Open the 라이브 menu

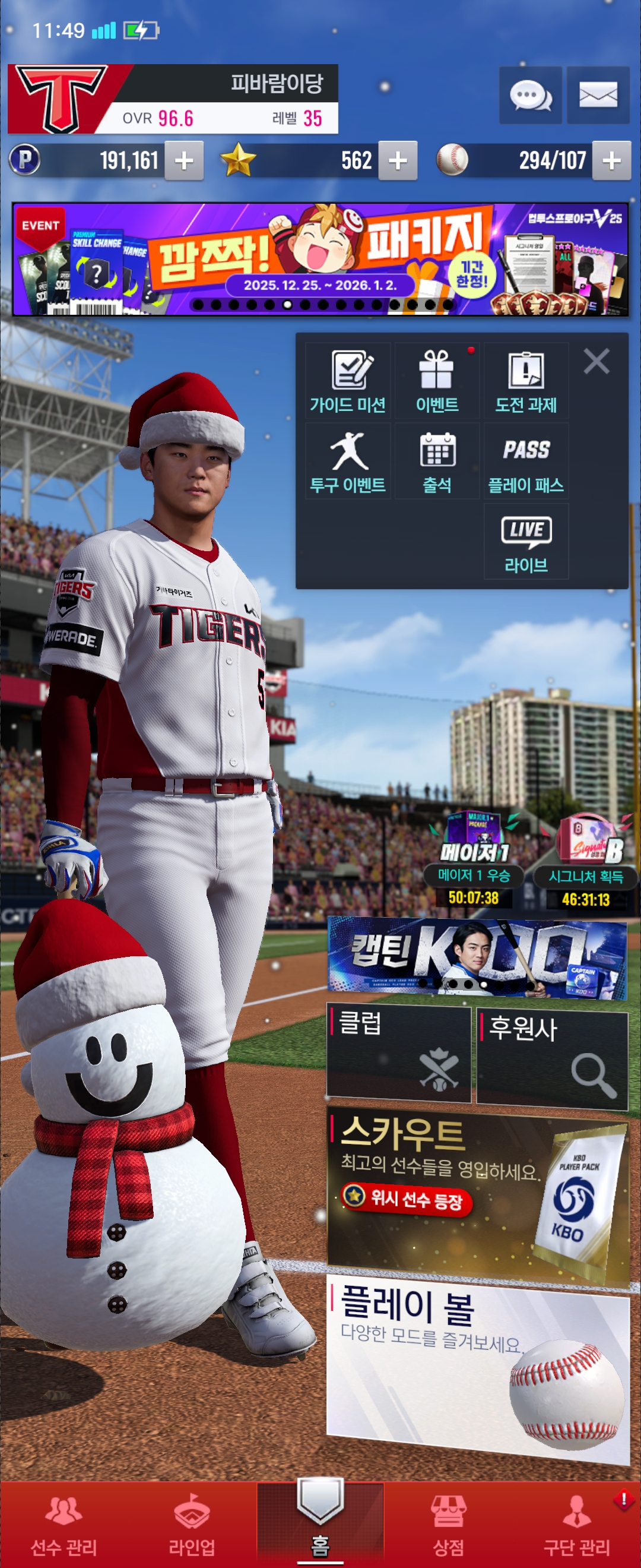pos(526,542)
